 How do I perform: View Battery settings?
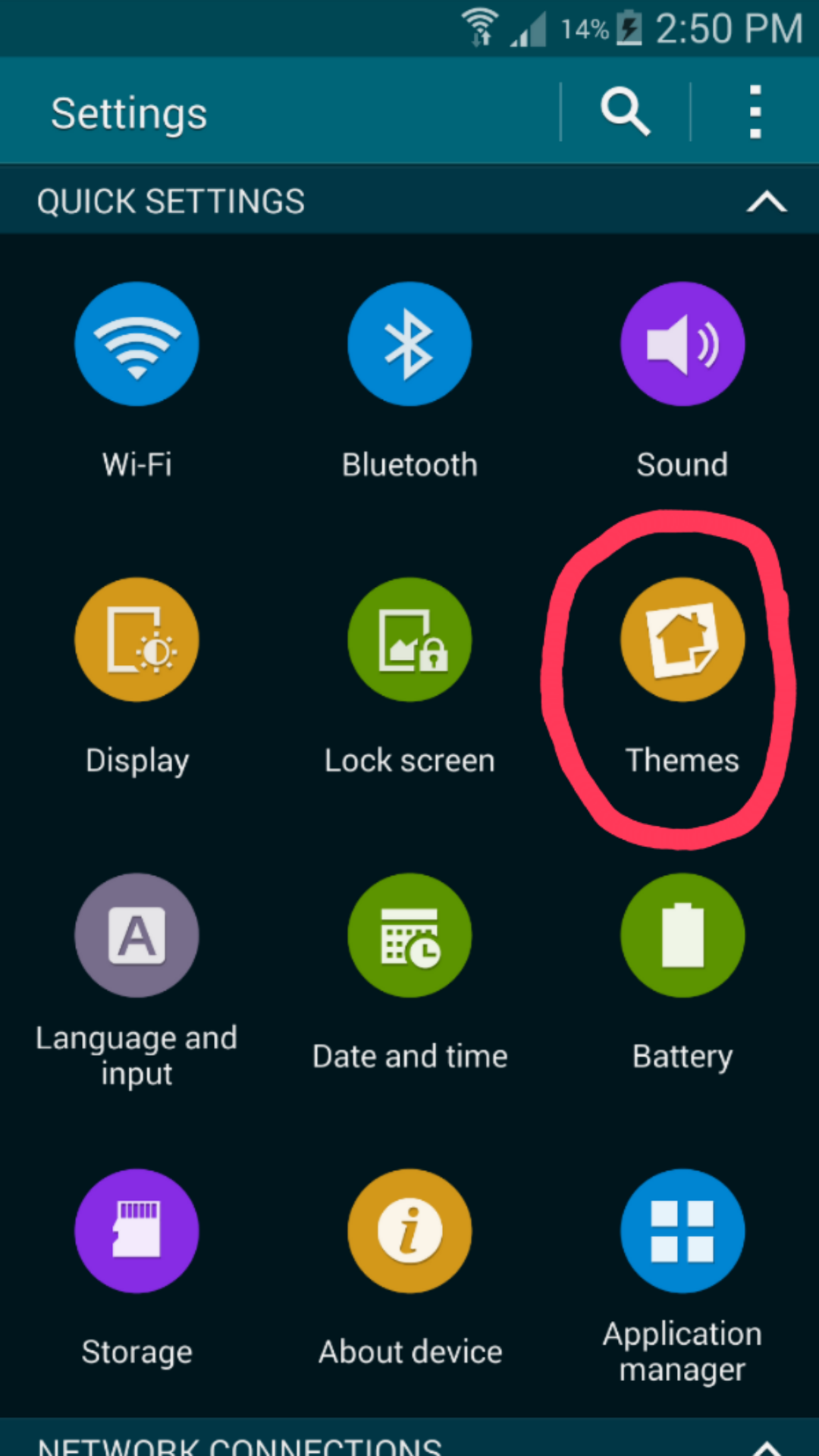(x=682, y=936)
